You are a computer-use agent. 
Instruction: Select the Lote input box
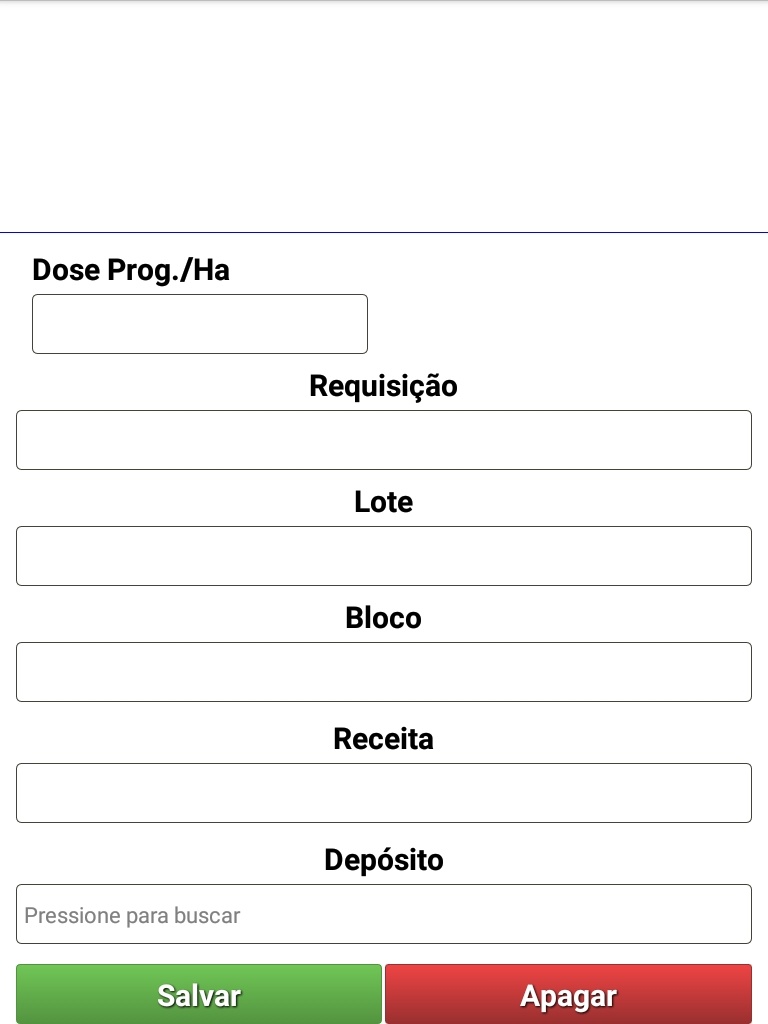coord(384,556)
